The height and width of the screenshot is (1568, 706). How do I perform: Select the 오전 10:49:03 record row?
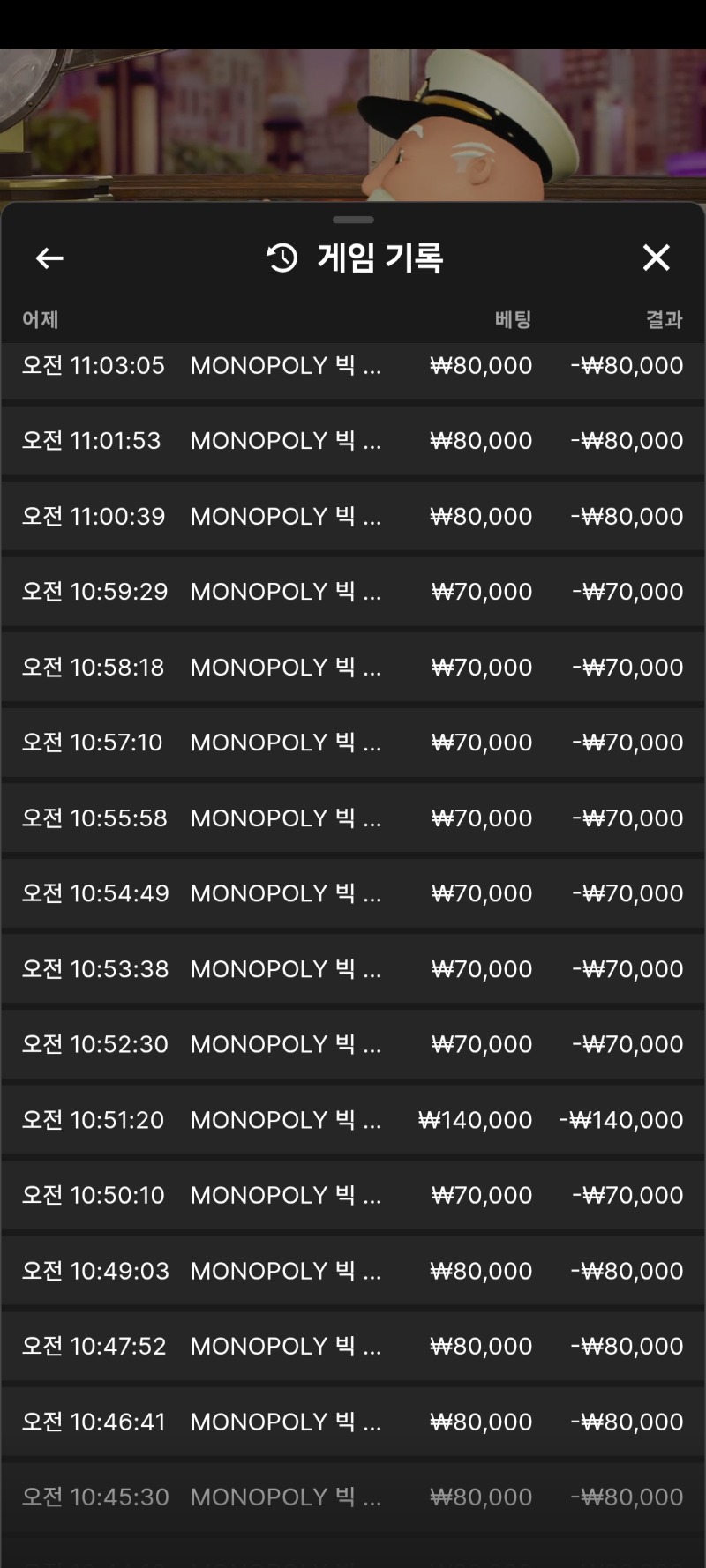pos(353,1271)
